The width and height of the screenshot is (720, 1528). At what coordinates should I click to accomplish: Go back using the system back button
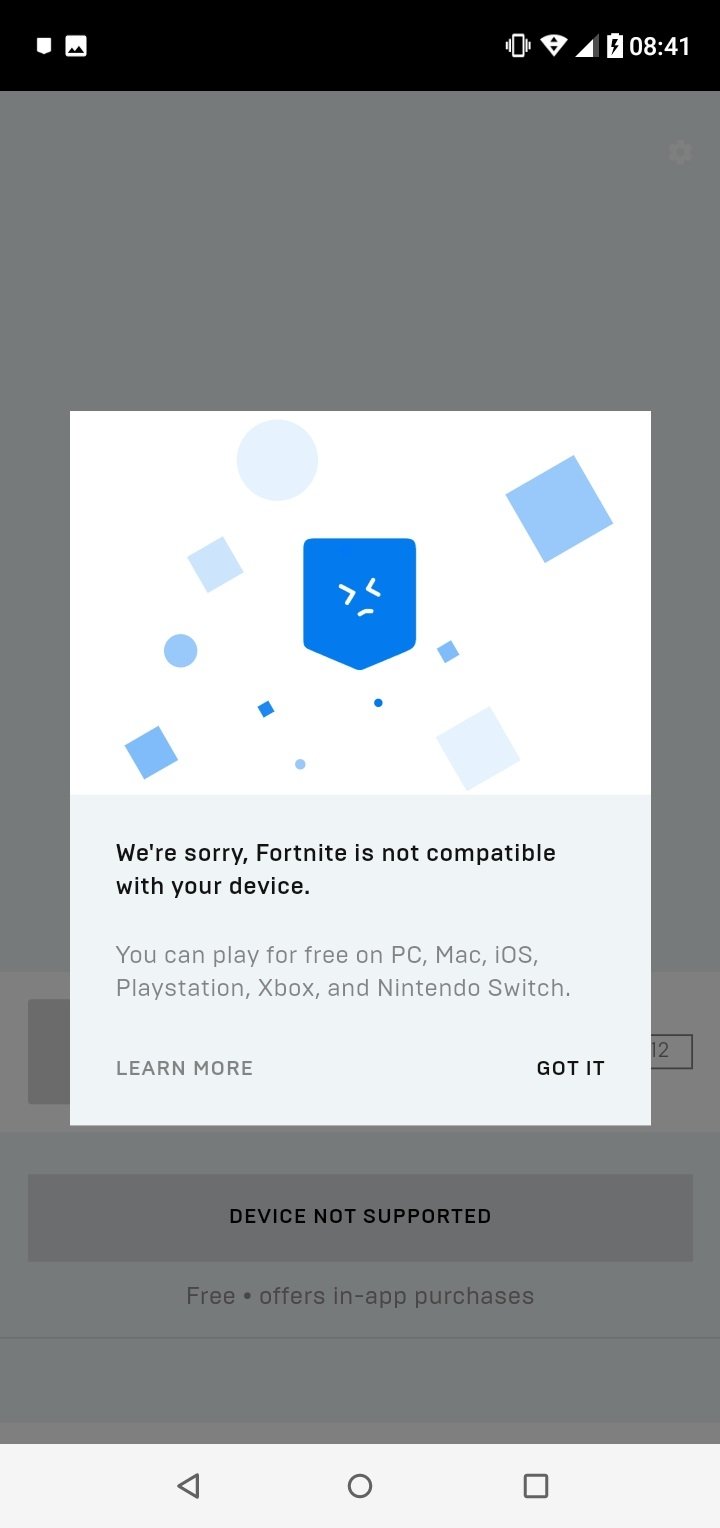188,1486
